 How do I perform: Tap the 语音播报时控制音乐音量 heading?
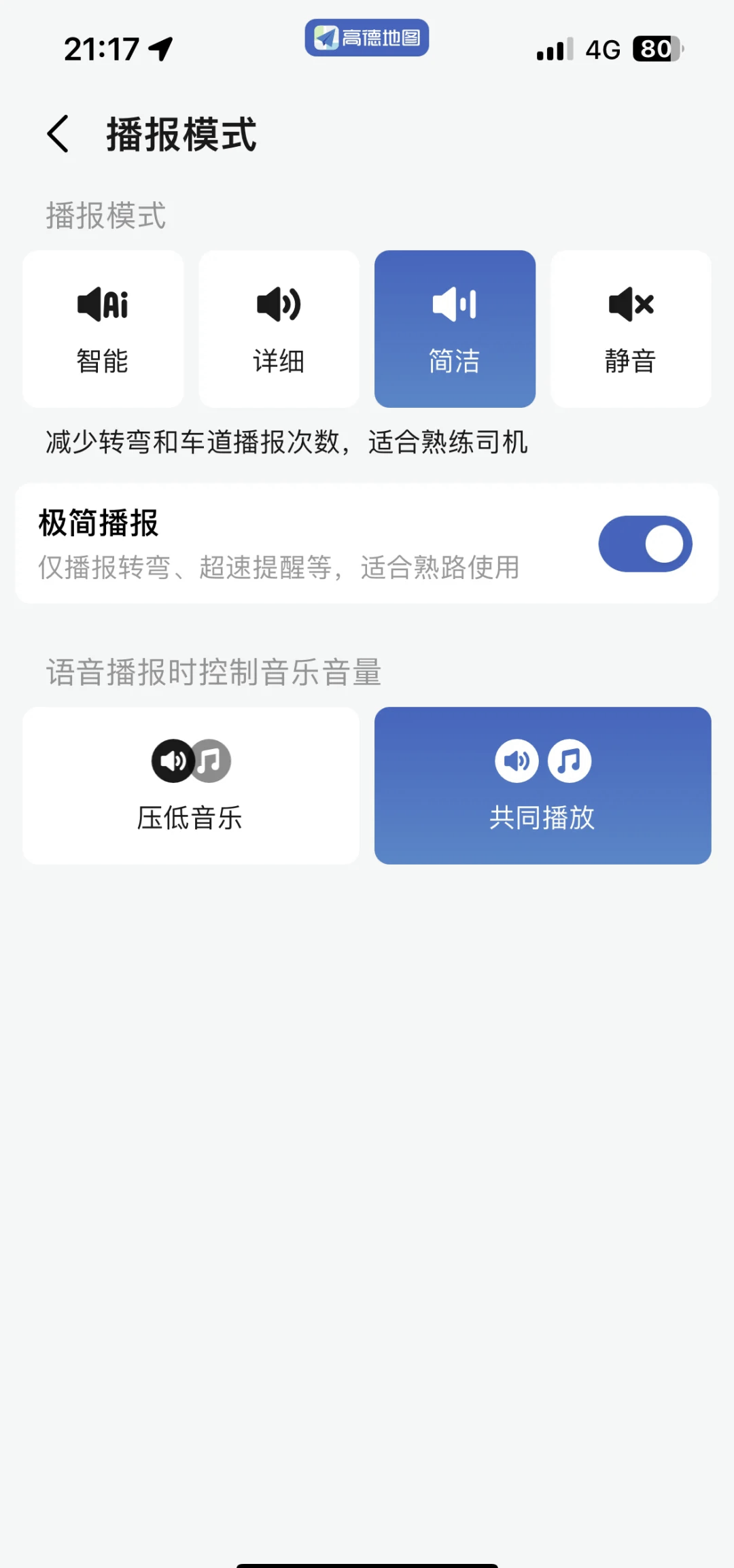[213, 673]
